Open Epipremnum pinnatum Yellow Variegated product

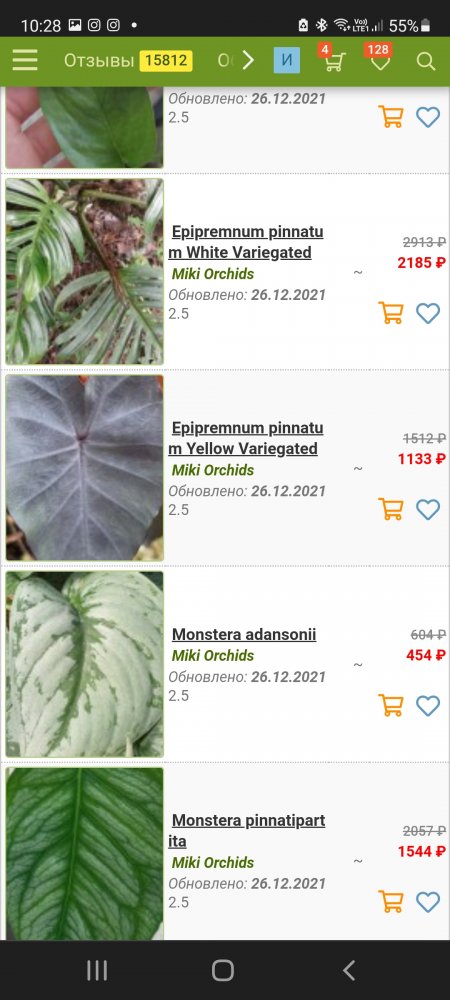245,438
